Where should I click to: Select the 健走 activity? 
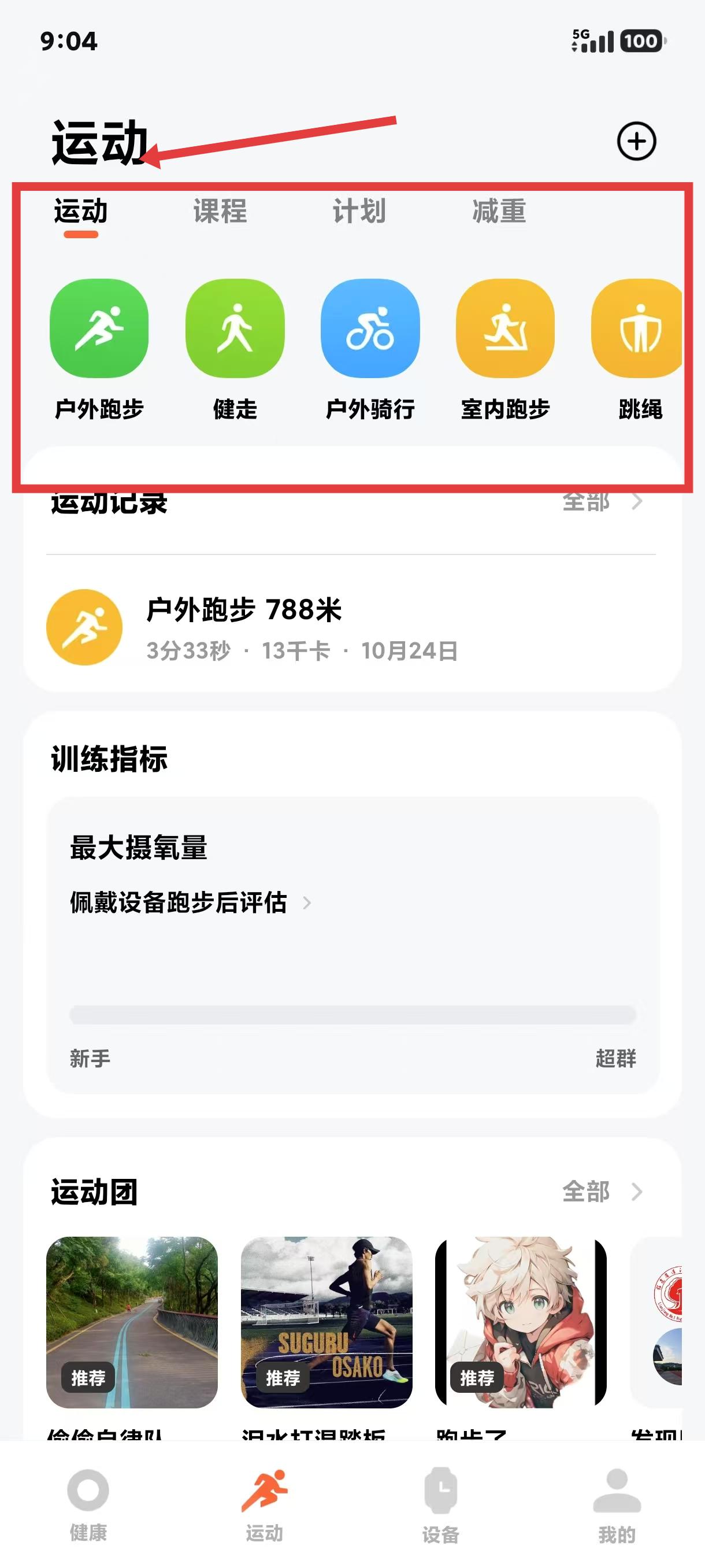(x=235, y=329)
